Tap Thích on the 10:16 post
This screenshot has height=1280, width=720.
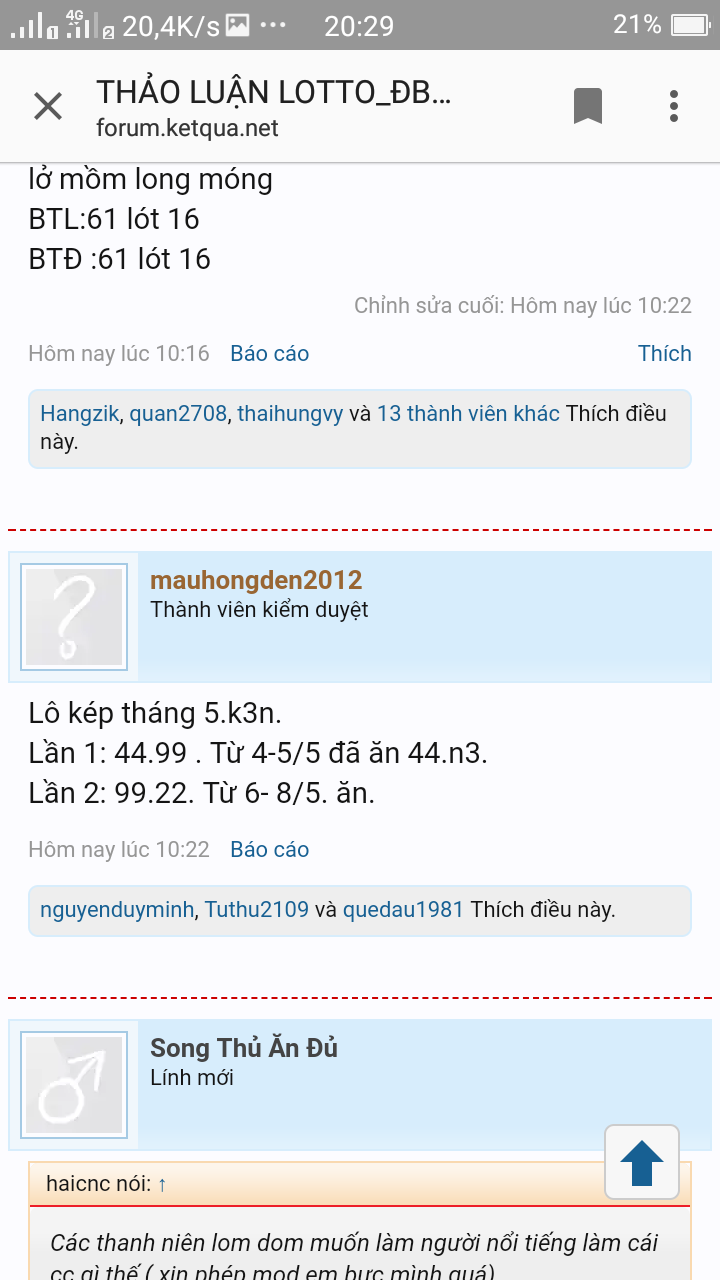point(665,353)
